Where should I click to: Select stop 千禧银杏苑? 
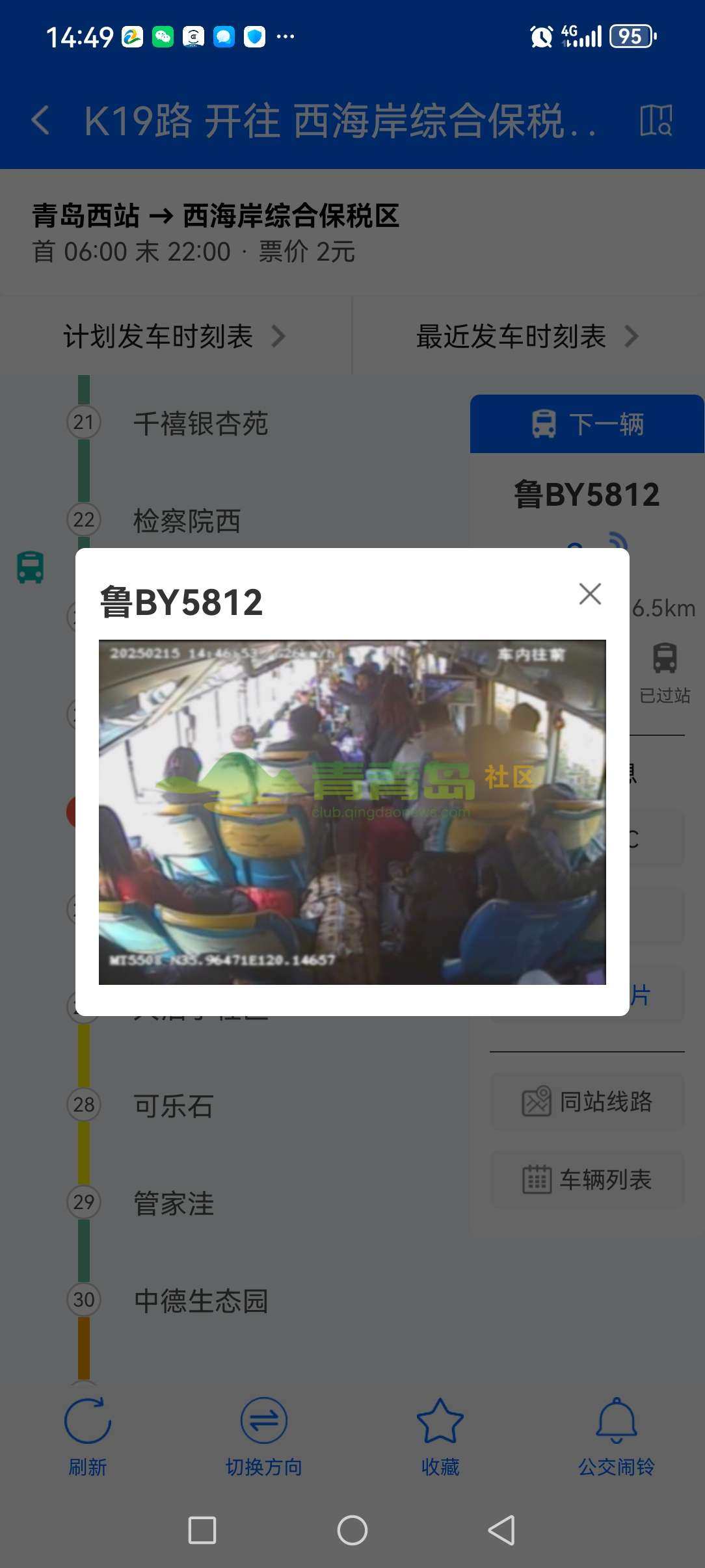200,424
